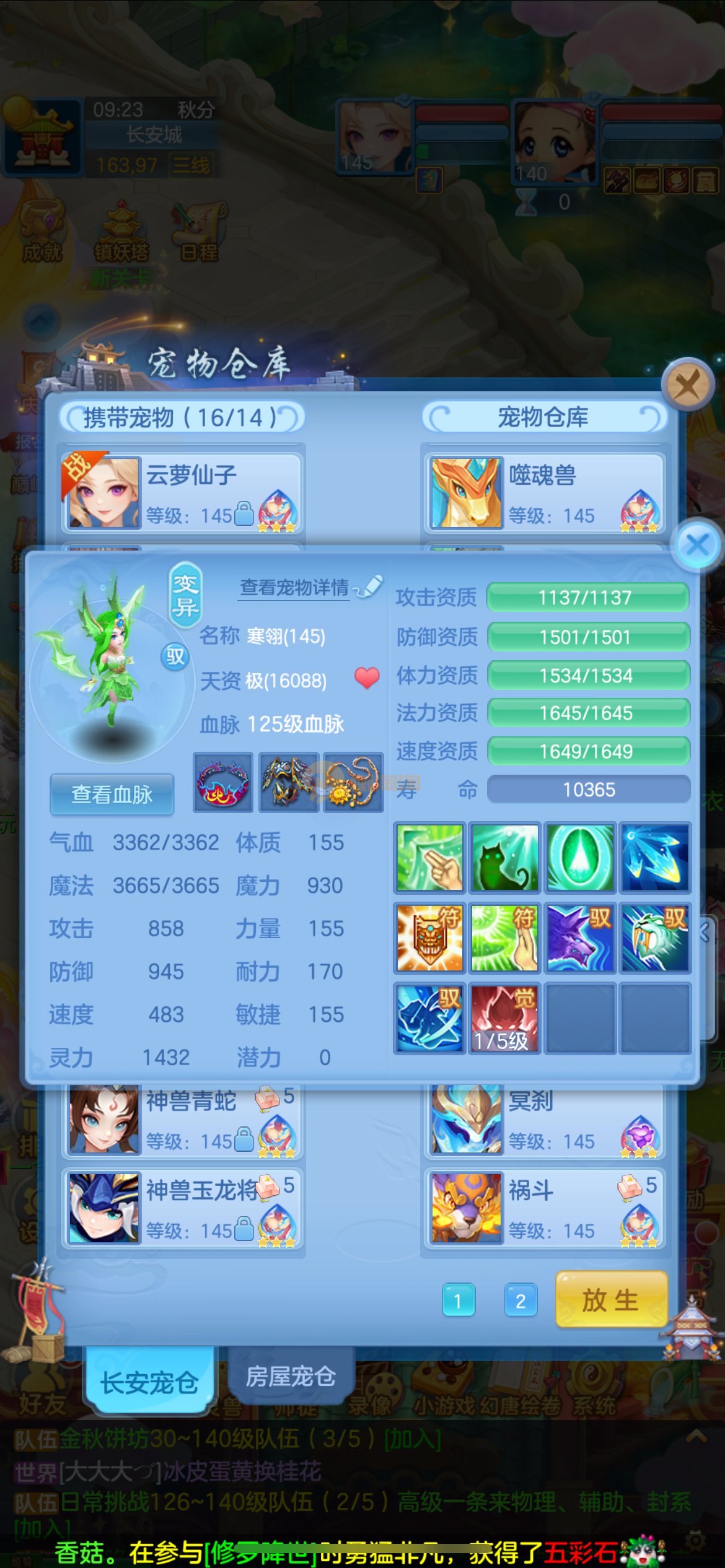Inspect the golden necklace equipment slot
Image resolution: width=725 pixels, height=1568 pixels.
click(x=353, y=783)
